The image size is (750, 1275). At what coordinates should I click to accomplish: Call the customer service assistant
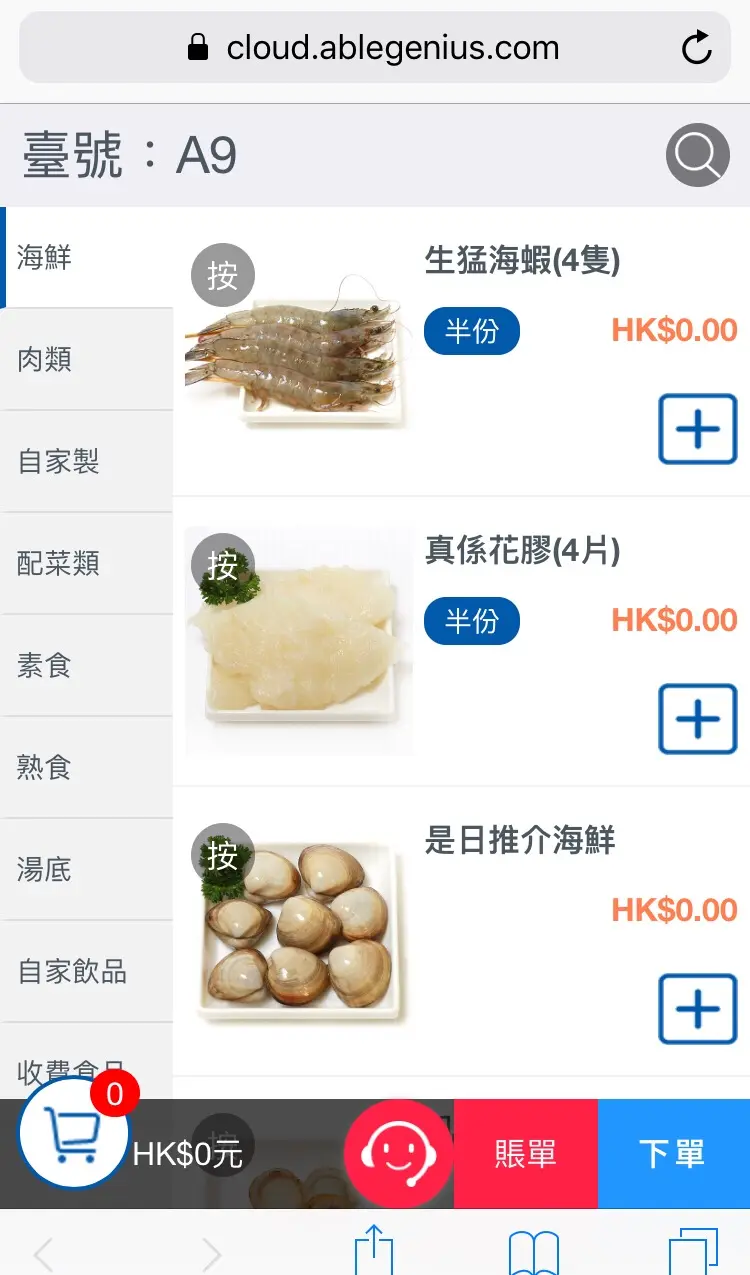[398, 1154]
